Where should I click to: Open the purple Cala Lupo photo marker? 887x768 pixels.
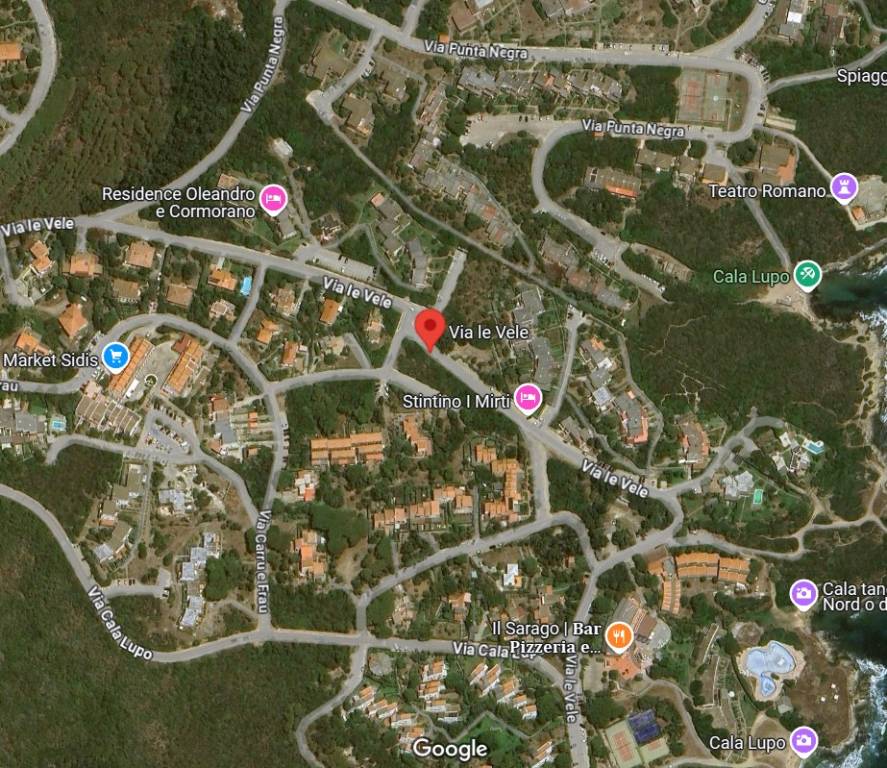click(x=802, y=741)
